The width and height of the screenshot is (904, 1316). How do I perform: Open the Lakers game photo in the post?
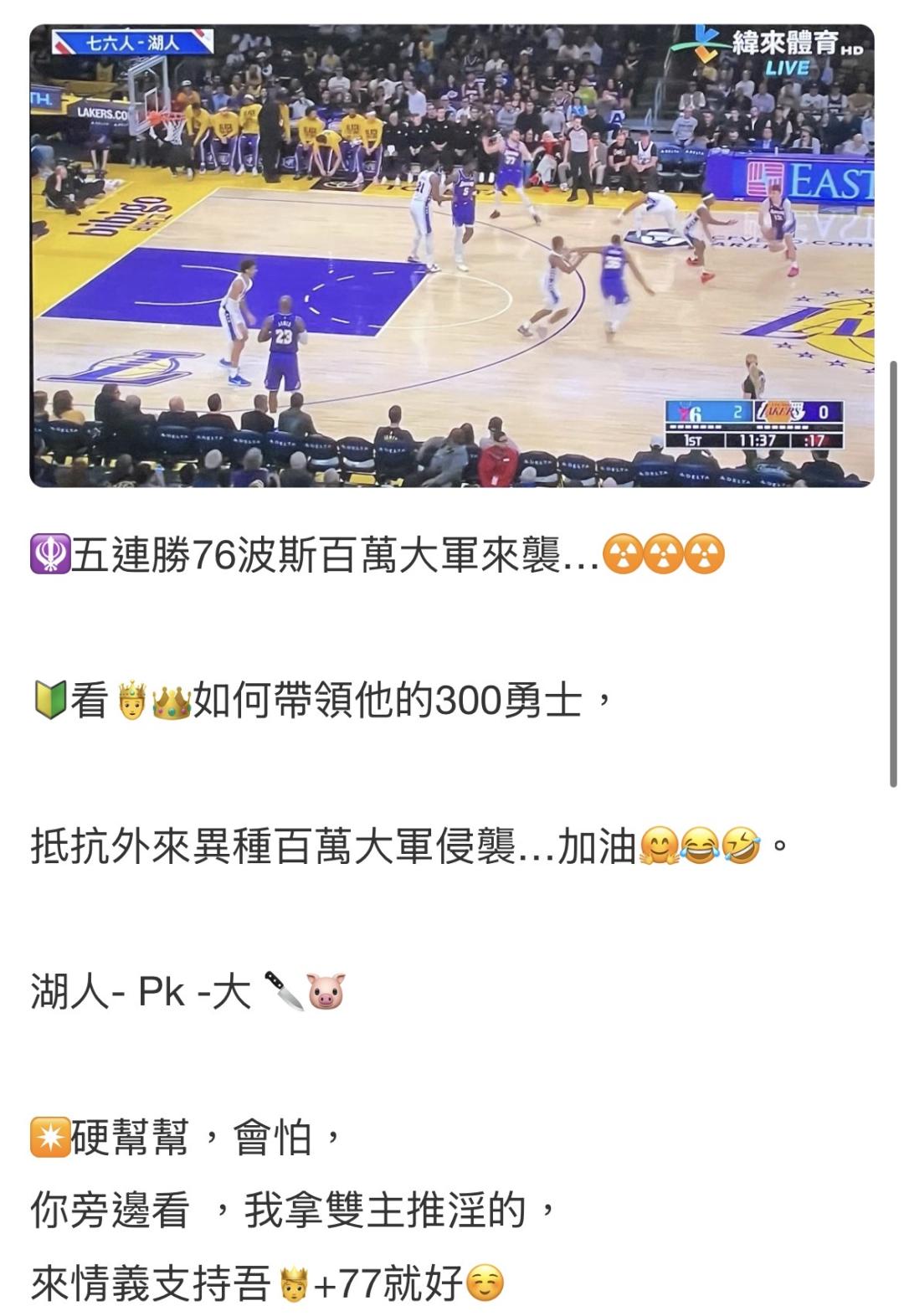pos(452,255)
